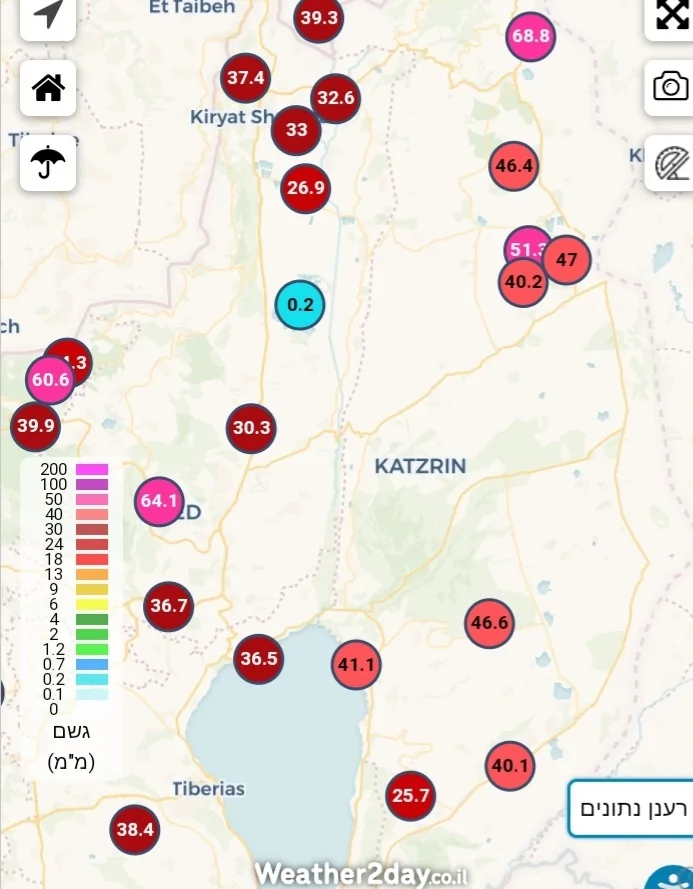Take a snapshot with the camera icon
693x889 pixels.
click(670, 86)
